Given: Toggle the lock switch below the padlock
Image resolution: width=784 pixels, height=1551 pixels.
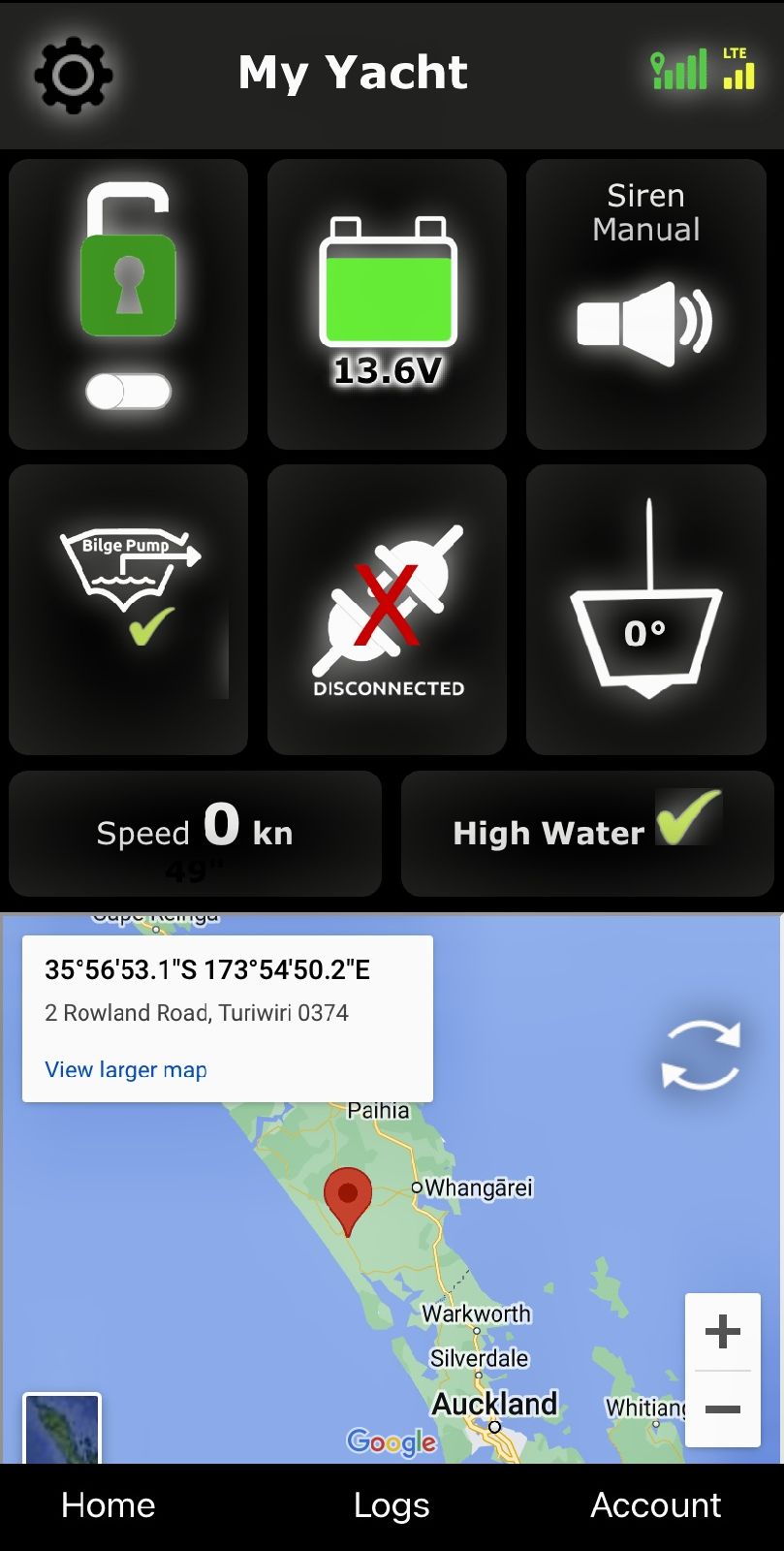Looking at the screenshot, I should 128,392.
